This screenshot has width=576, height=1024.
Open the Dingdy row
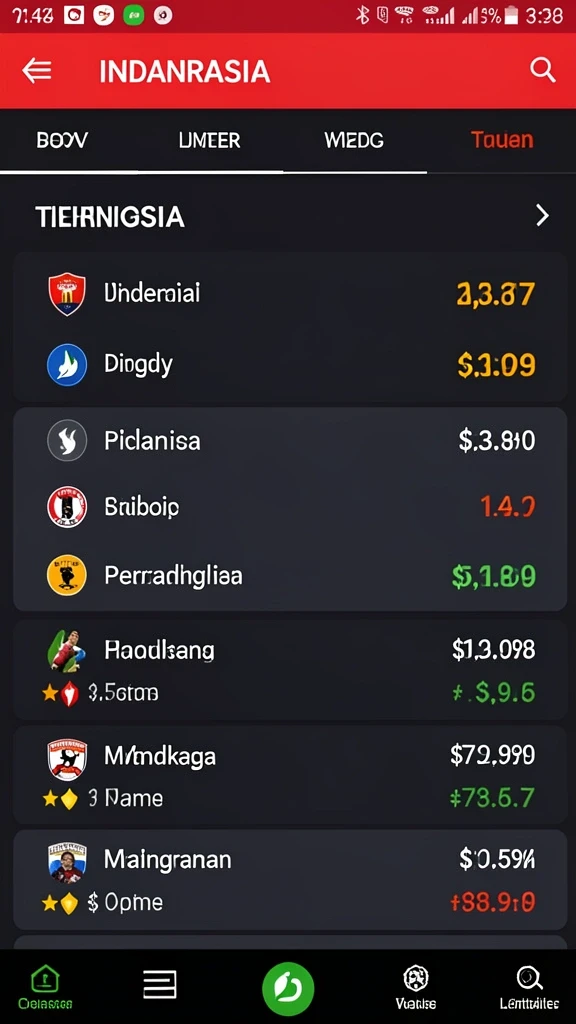[x=290, y=364]
